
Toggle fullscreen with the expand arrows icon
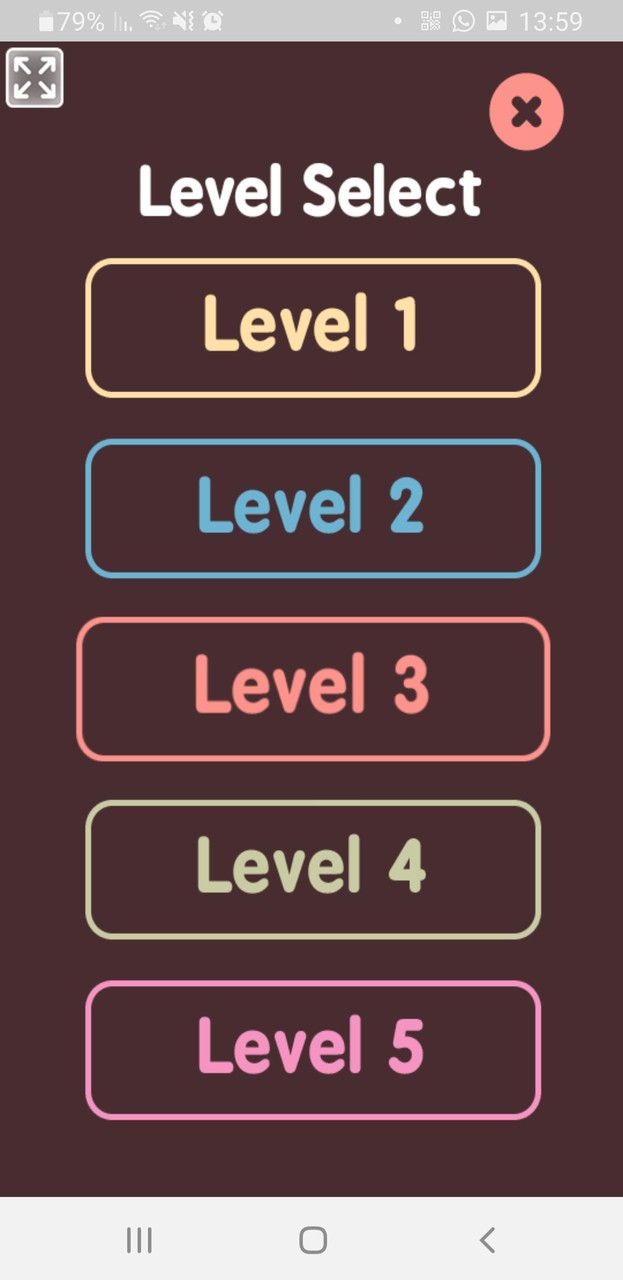click(35, 78)
